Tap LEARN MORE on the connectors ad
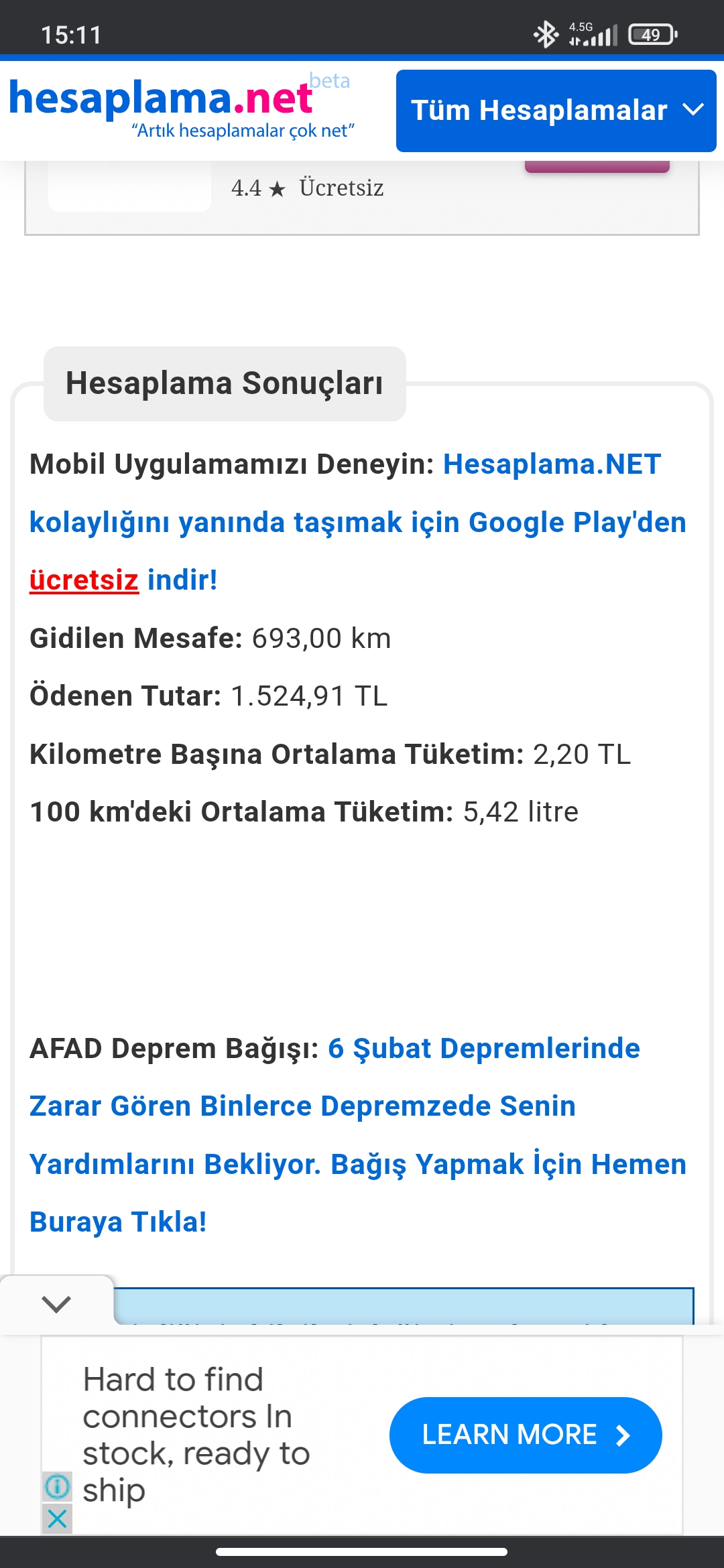Image resolution: width=724 pixels, height=1568 pixels. tap(525, 1435)
